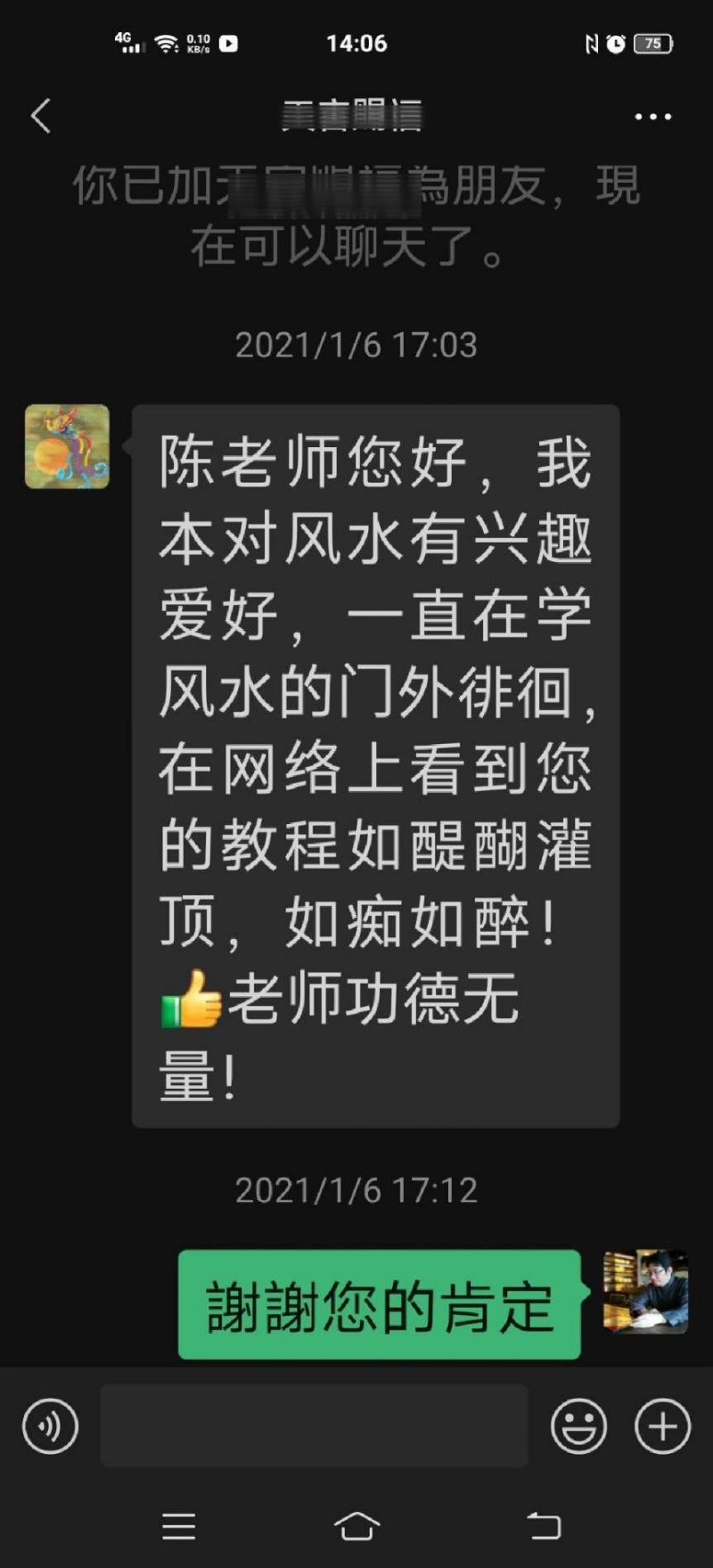
Task: Open the three-dot chat info menu
Action: click(652, 117)
